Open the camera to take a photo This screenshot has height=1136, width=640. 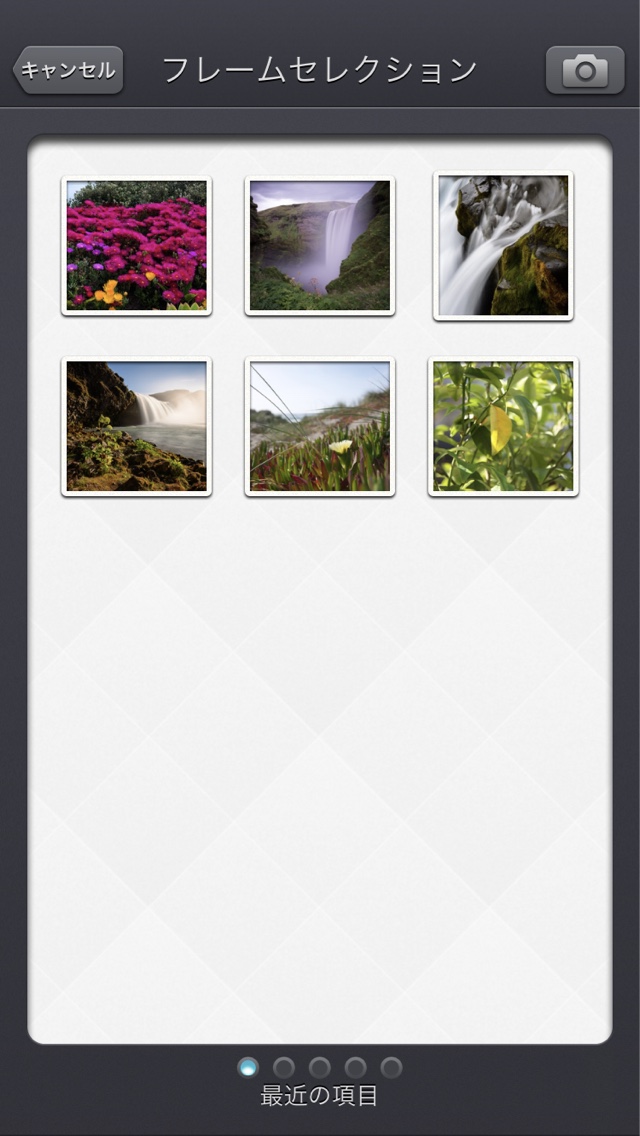point(585,70)
